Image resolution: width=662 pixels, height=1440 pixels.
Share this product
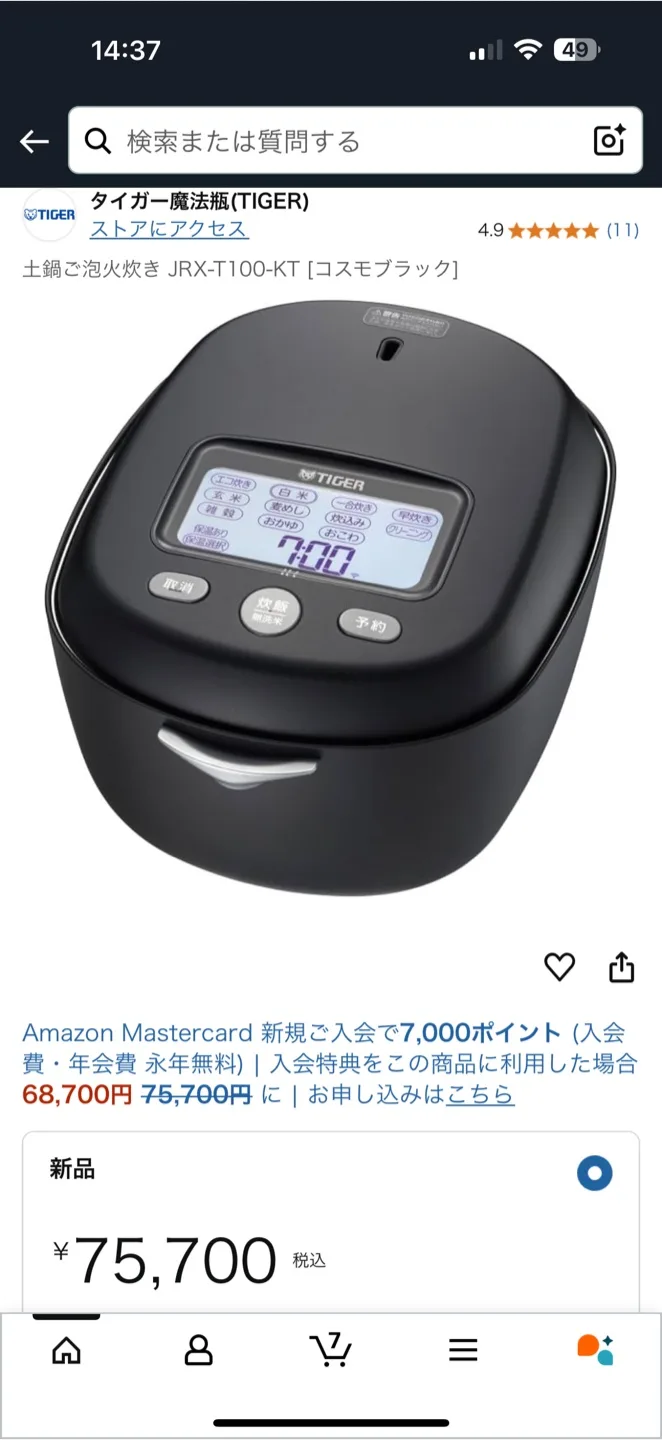[x=621, y=967]
